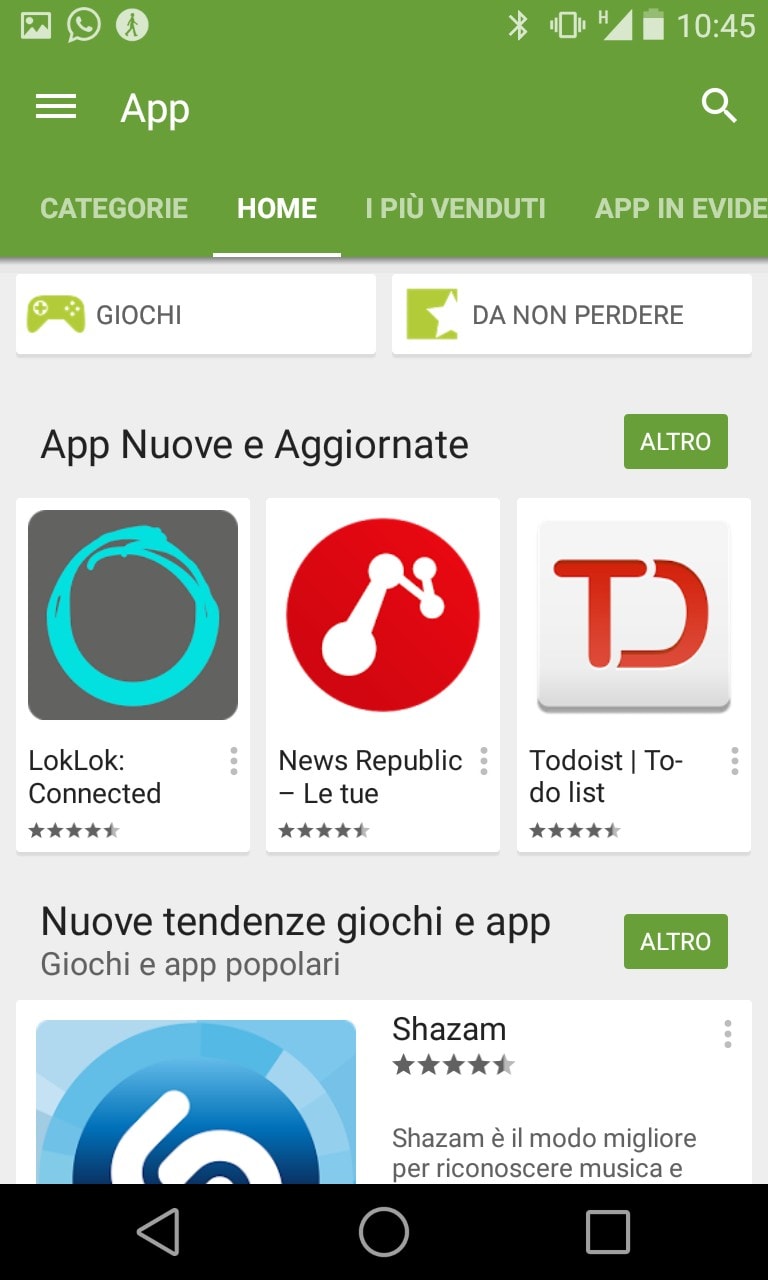Open the Giochi section
Image resolution: width=768 pixels, height=1280 pixels.
point(196,314)
